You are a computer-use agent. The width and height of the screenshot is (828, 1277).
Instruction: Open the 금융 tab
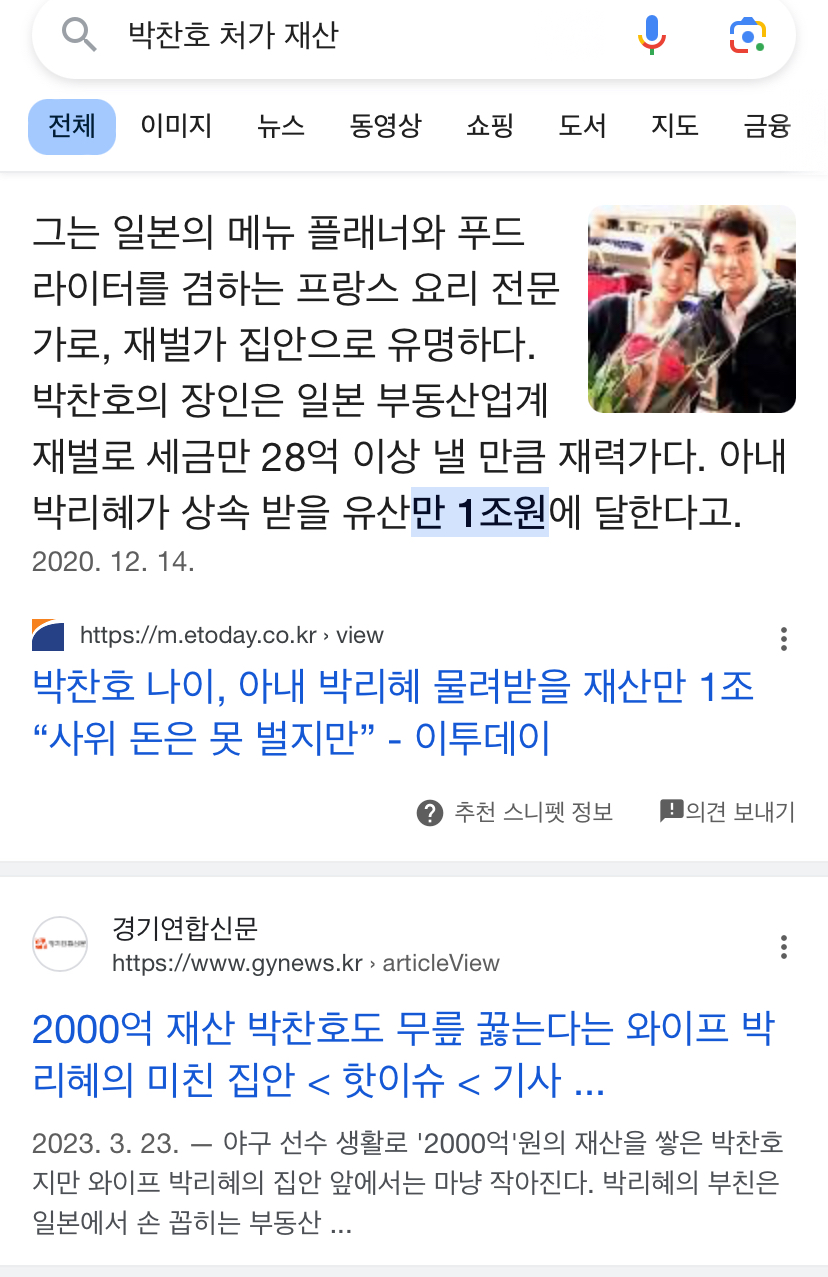pos(768,127)
